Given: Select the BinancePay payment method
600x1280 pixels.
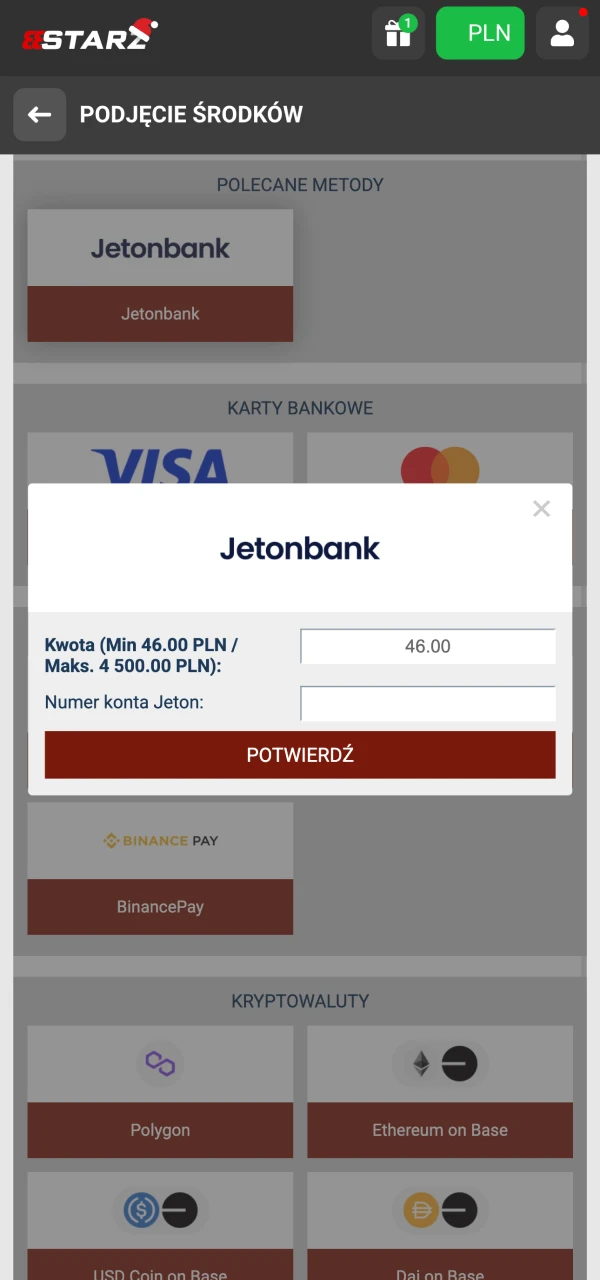Looking at the screenshot, I should (x=160, y=868).
